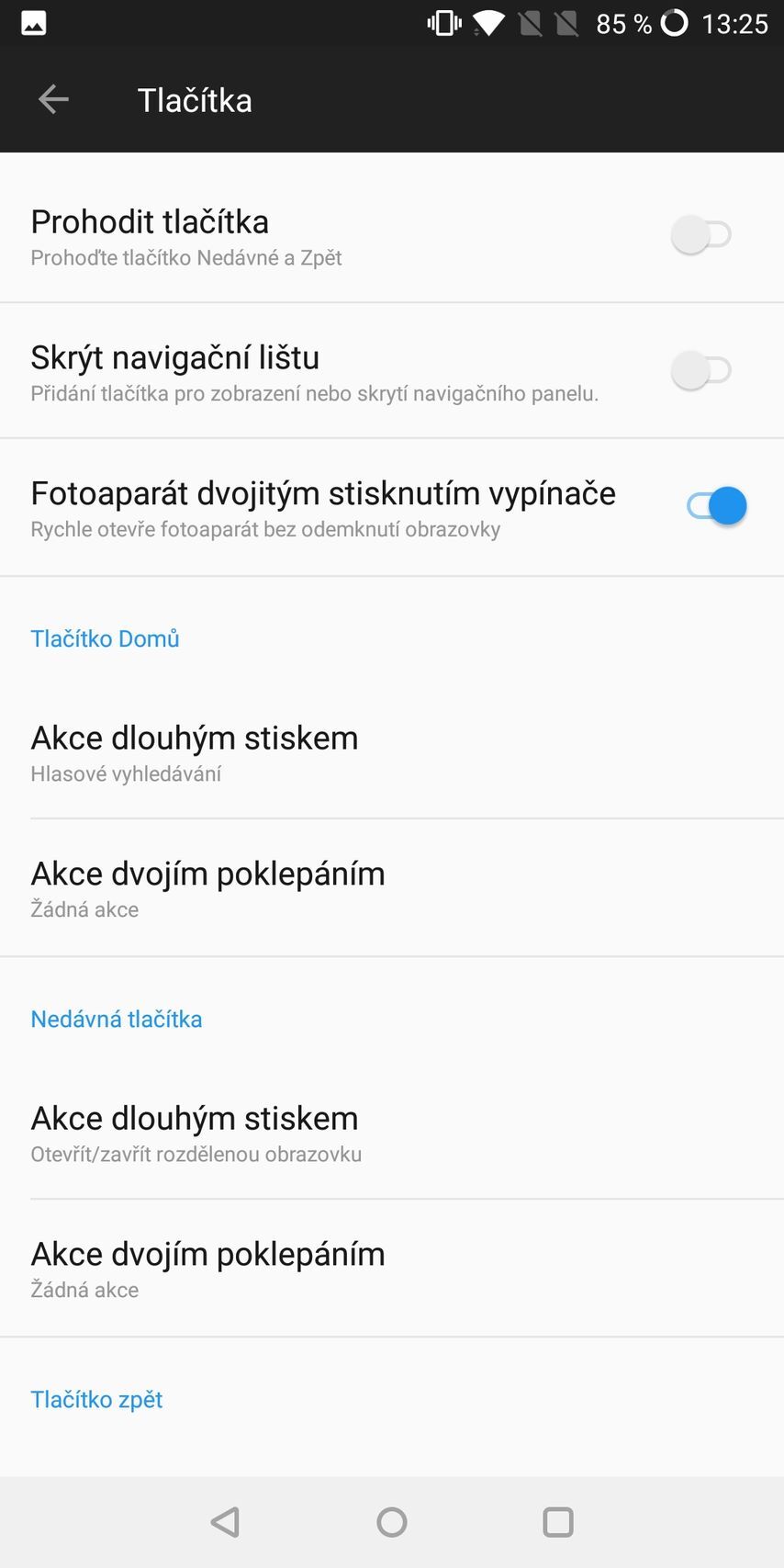Tap the SIM signal icon in status bar
The image size is (784, 1568).
[531, 23]
